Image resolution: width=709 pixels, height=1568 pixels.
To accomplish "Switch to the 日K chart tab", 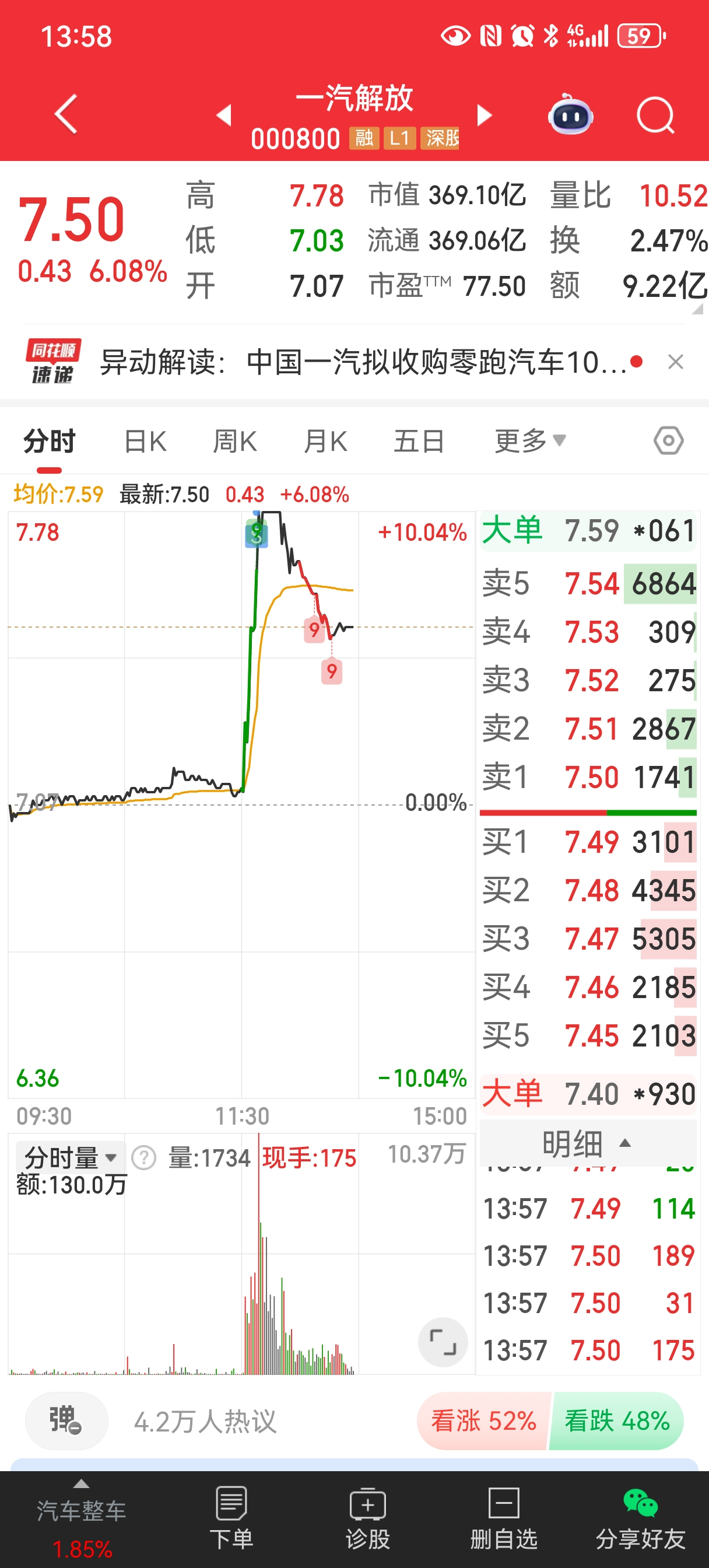I will 145,440.
